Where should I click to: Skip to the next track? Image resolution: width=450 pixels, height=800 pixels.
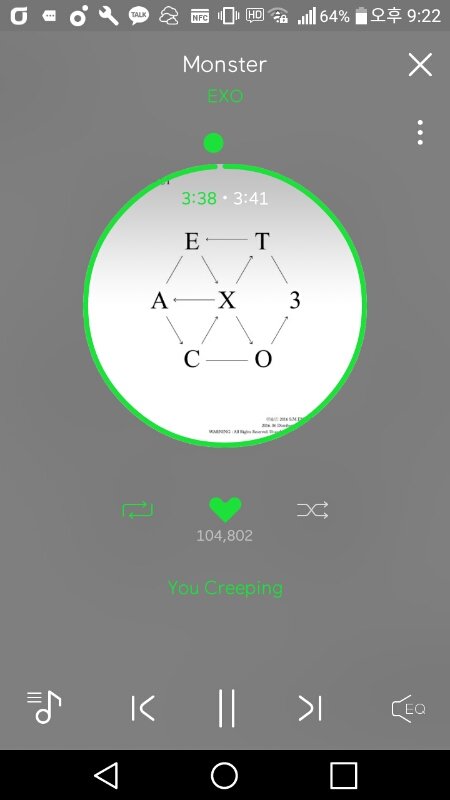(x=310, y=709)
